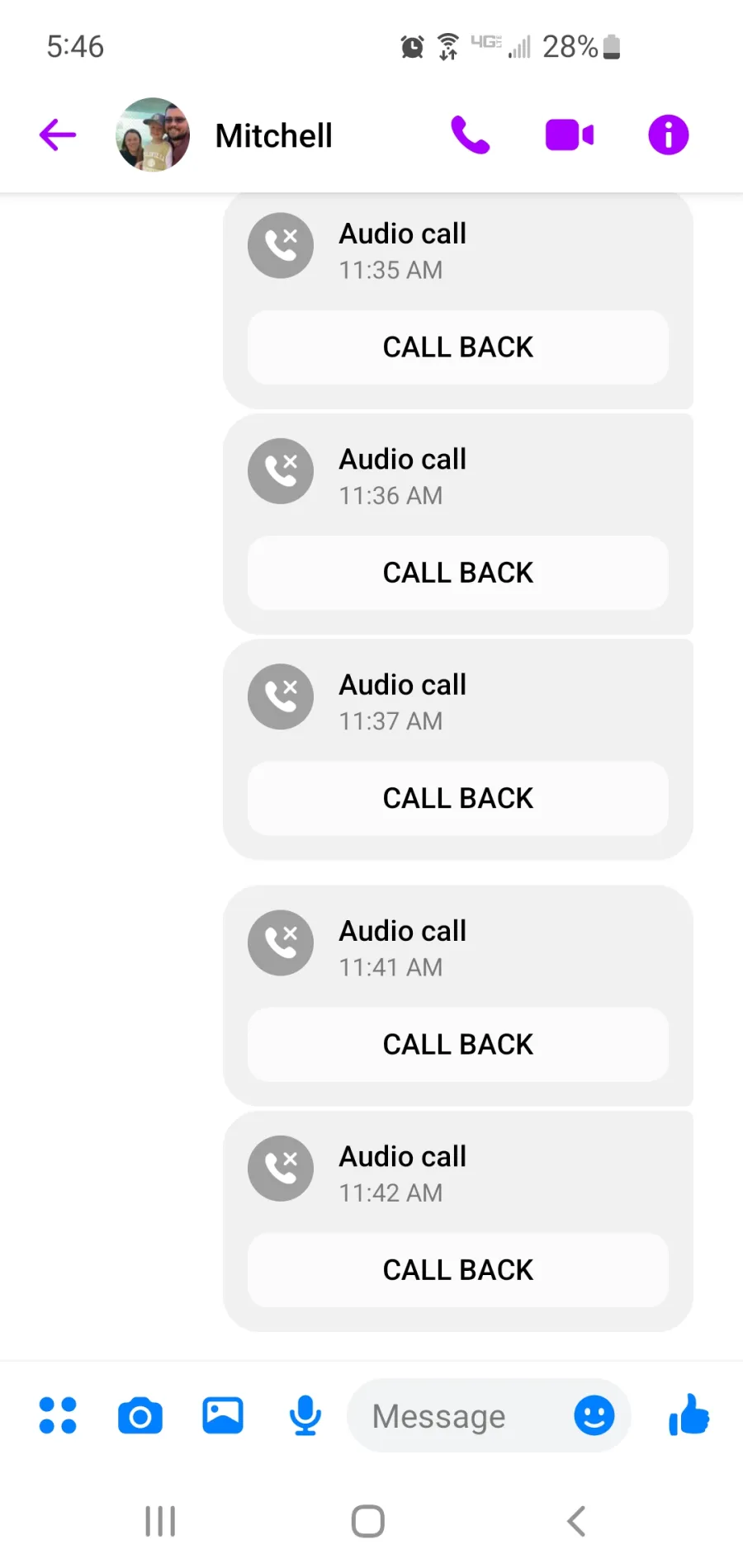Call back the 11:37 AM audio call
The width and height of the screenshot is (743, 1568).
[x=458, y=798]
